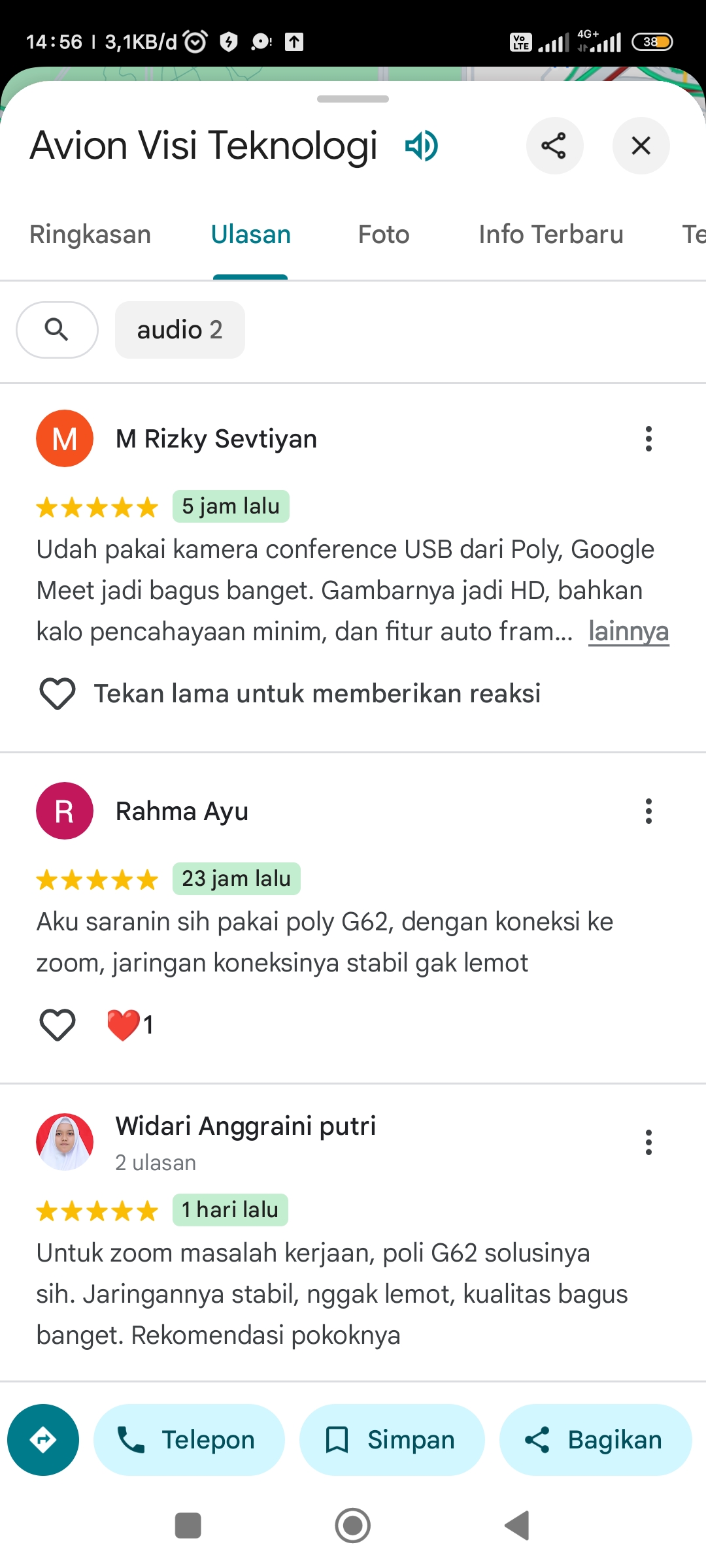Tap the Bagikan button
Screen dimensions: 706x1568
595,1439
